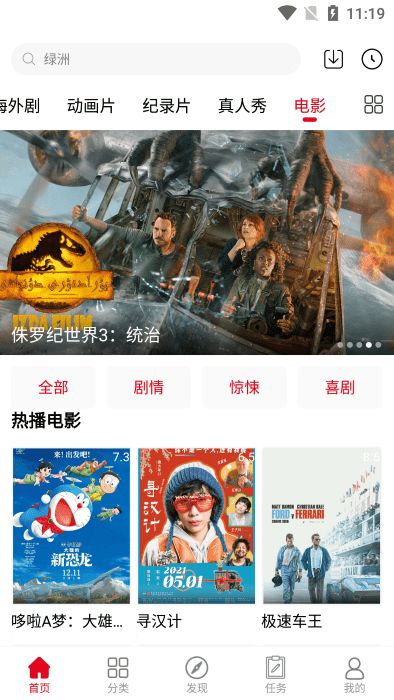Image resolution: width=394 pixels, height=700 pixels.
Task: Go to the 分类 bottom tab
Action: (x=118, y=675)
